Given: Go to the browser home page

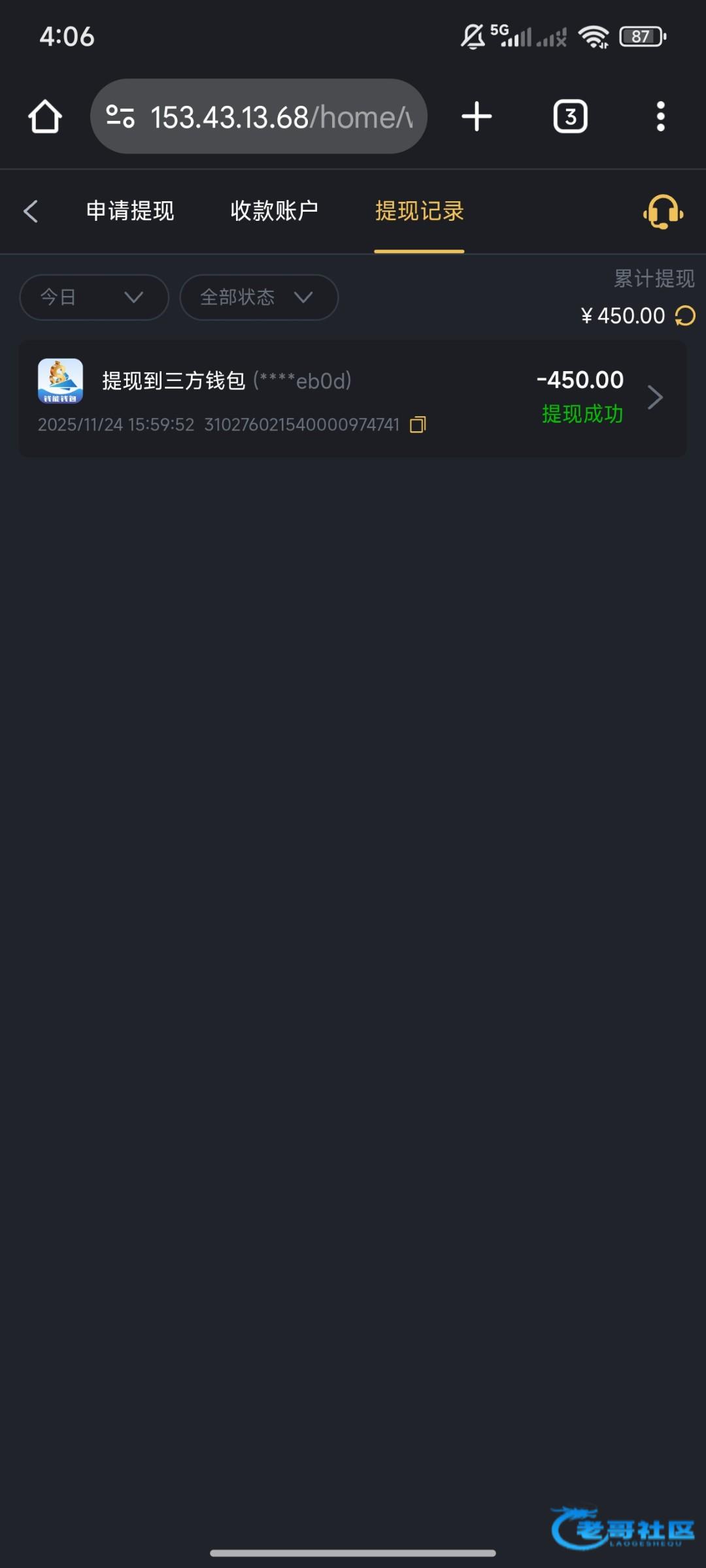Looking at the screenshot, I should (x=45, y=117).
